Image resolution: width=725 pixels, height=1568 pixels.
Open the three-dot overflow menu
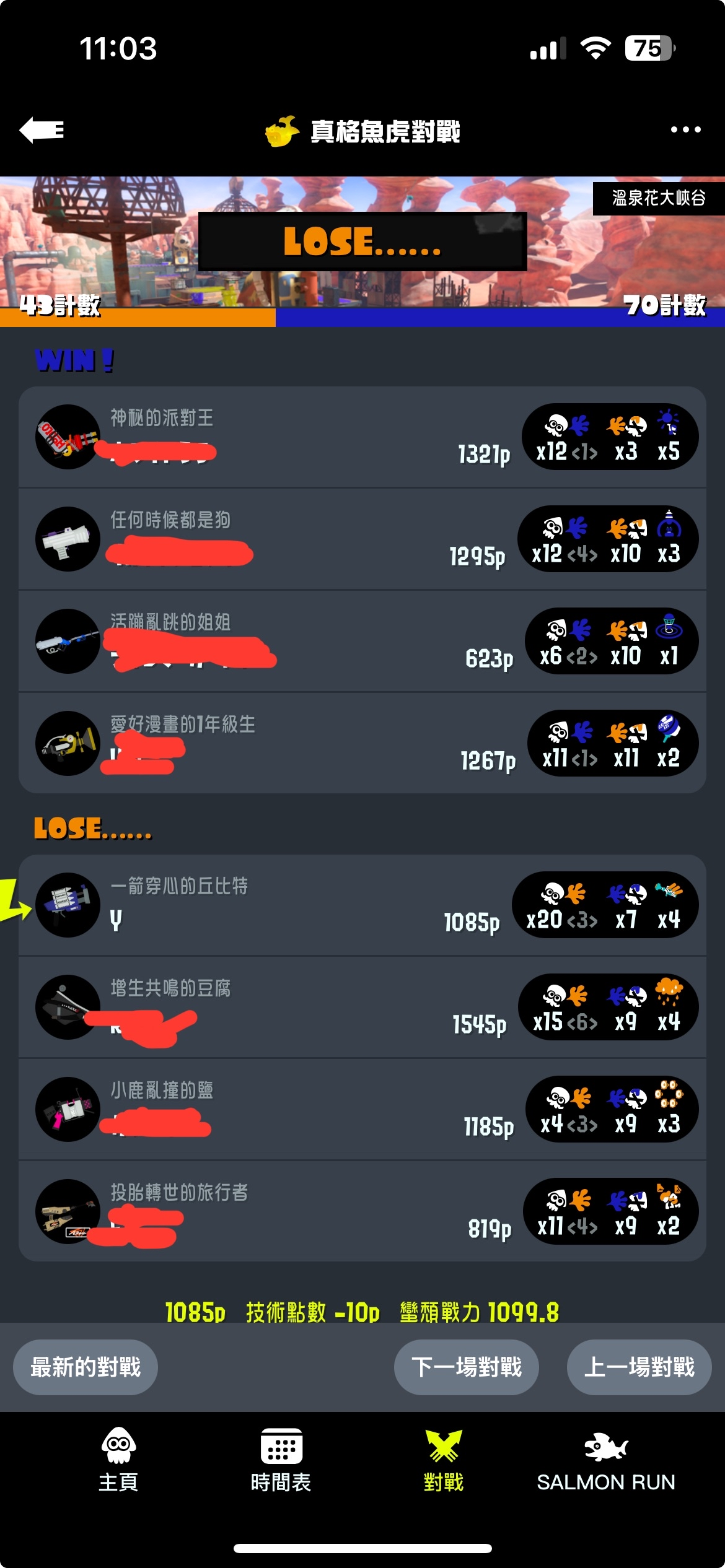click(685, 130)
